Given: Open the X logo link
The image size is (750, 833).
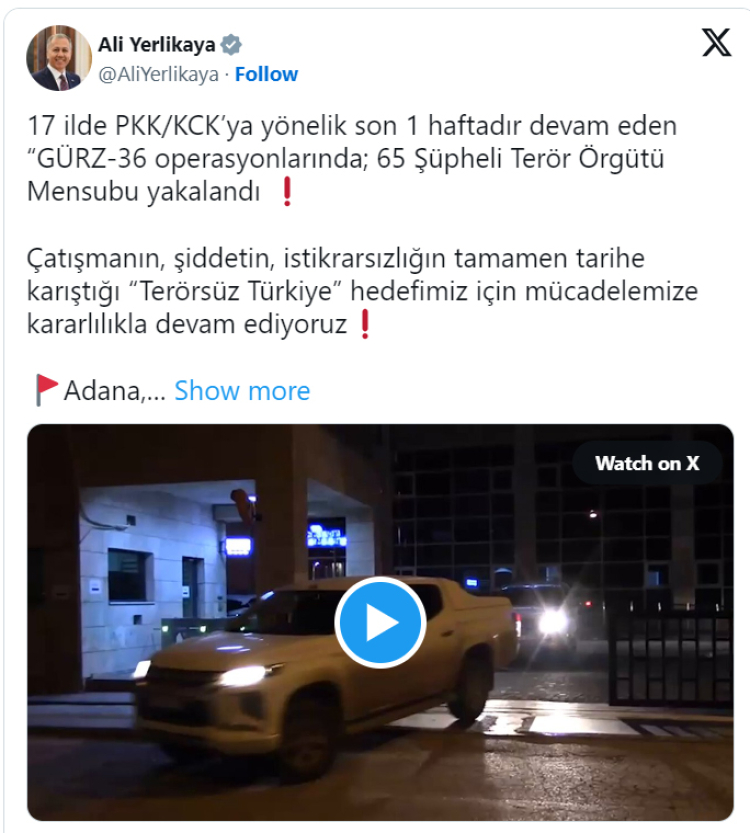Looking at the screenshot, I should 716,43.
